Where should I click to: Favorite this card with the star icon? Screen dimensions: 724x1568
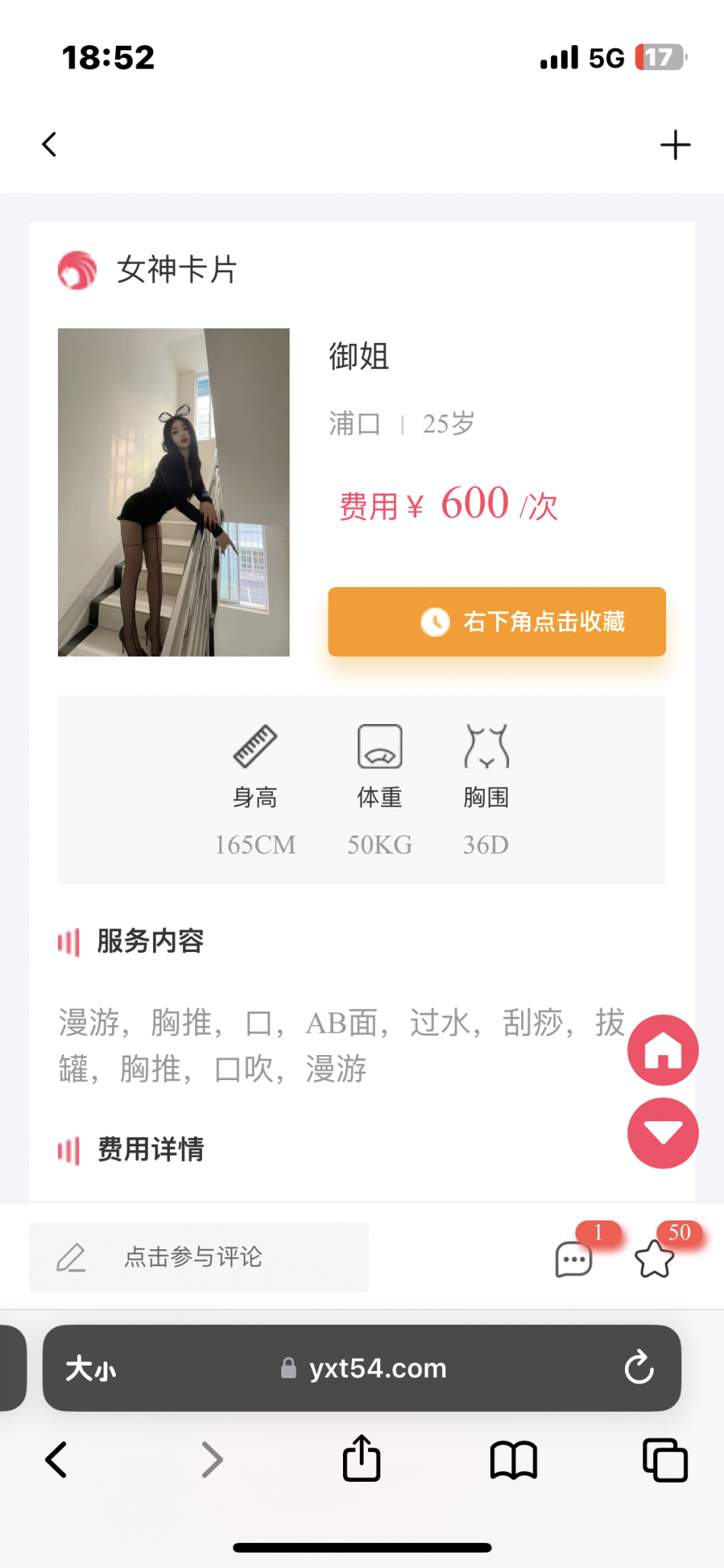[x=655, y=1259]
